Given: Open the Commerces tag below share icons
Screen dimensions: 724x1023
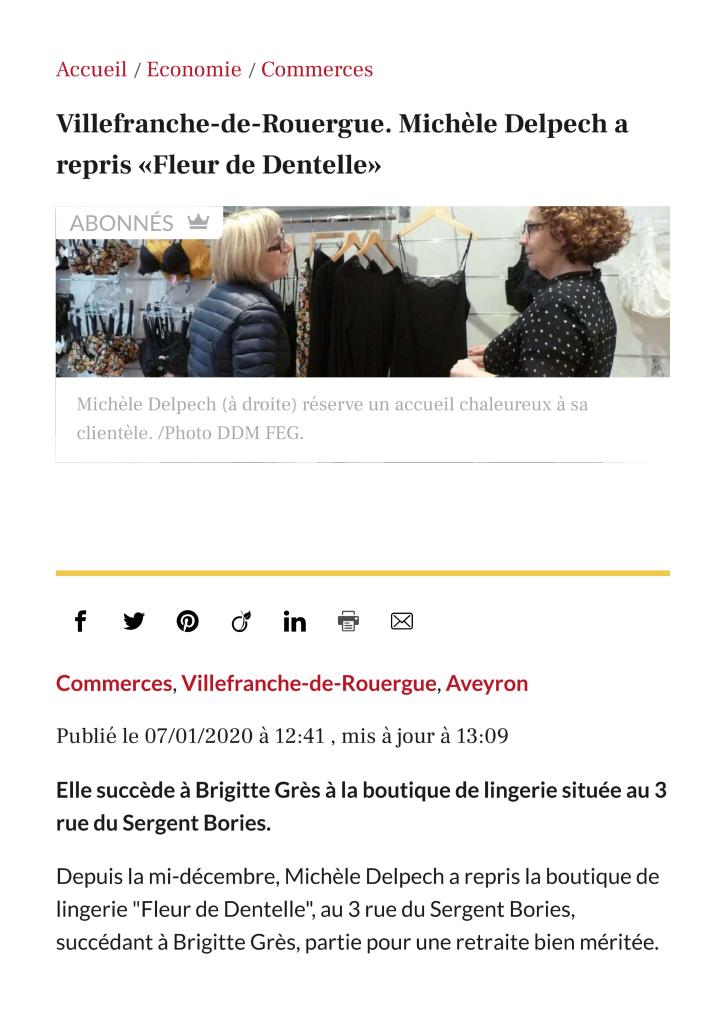Looking at the screenshot, I should (x=114, y=684).
